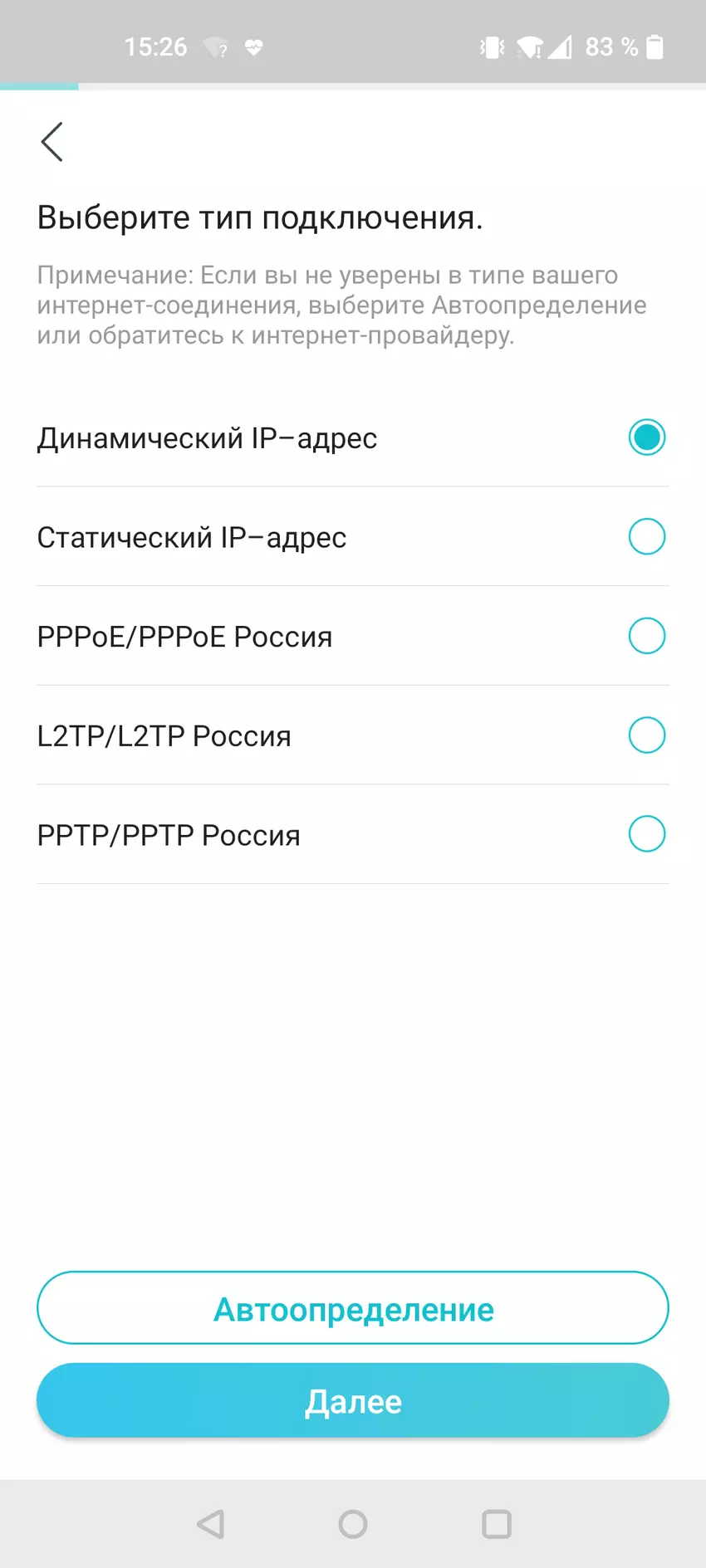This screenshot has width=706, height=1568.
Task: Pick L2TP/L2TP Россия option
Action: pyautogui.click(x=646, y=735)
